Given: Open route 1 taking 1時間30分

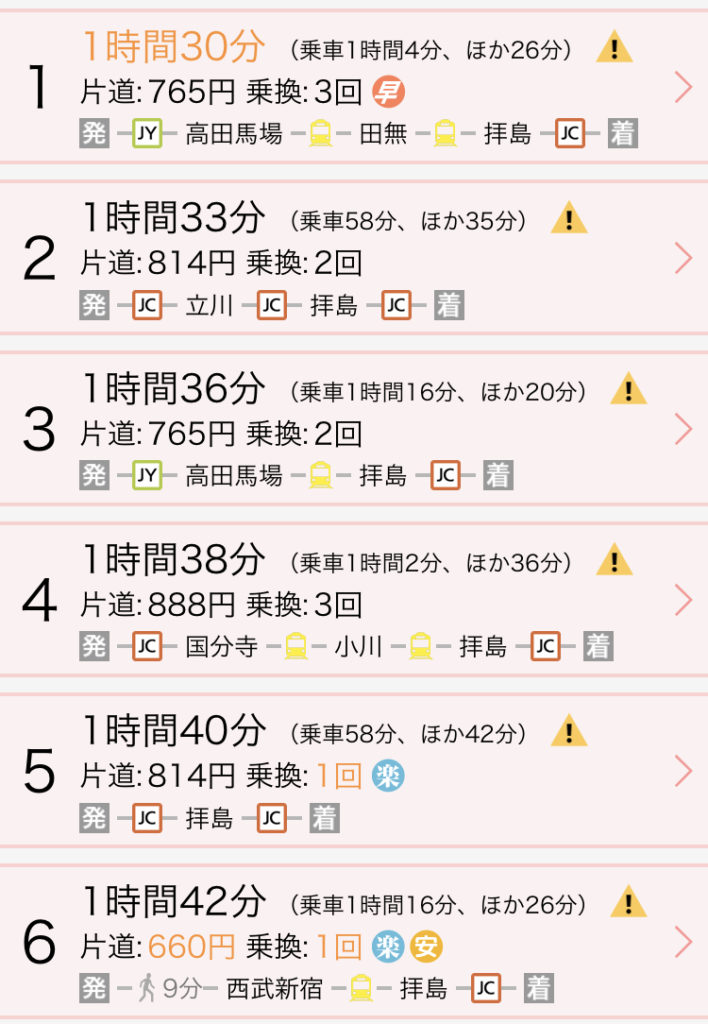Looking at the screenshot, I should pyautogui.click(x=354, y=88).
